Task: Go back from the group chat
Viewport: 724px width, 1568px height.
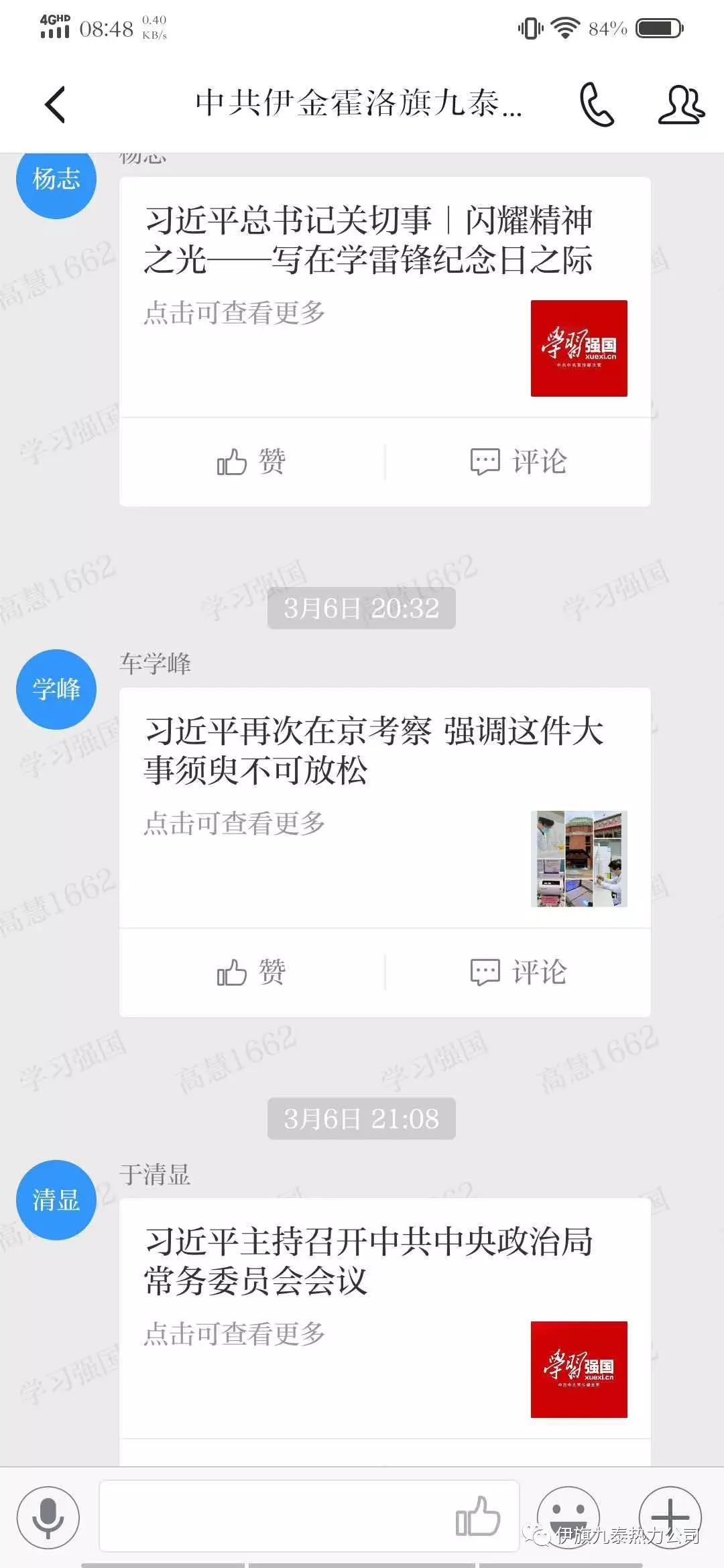Action: [x=55, y=105]
